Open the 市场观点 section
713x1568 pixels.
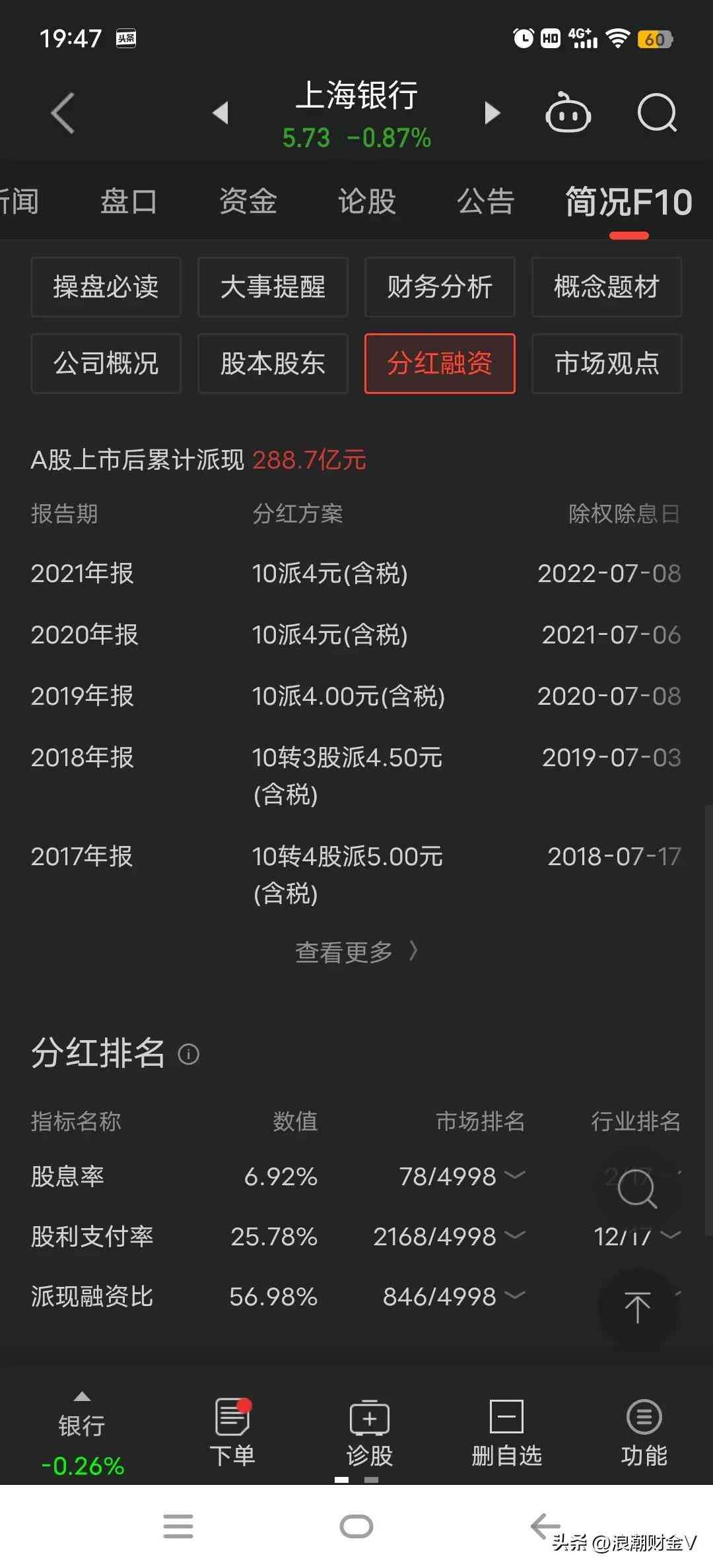[607, 364]
